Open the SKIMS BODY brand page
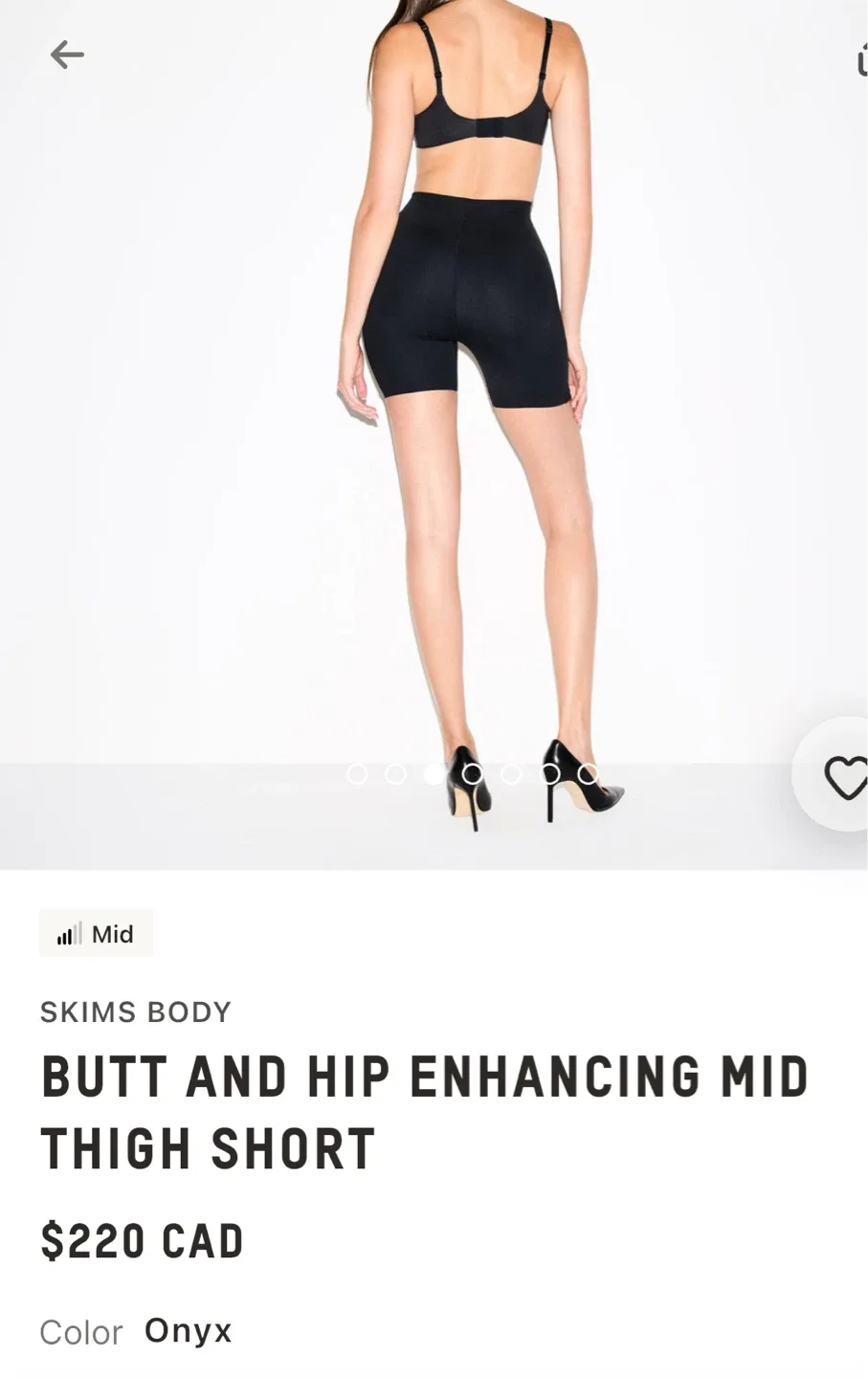The width and height of the screenshot is (868, 1378). [135, 1011]
